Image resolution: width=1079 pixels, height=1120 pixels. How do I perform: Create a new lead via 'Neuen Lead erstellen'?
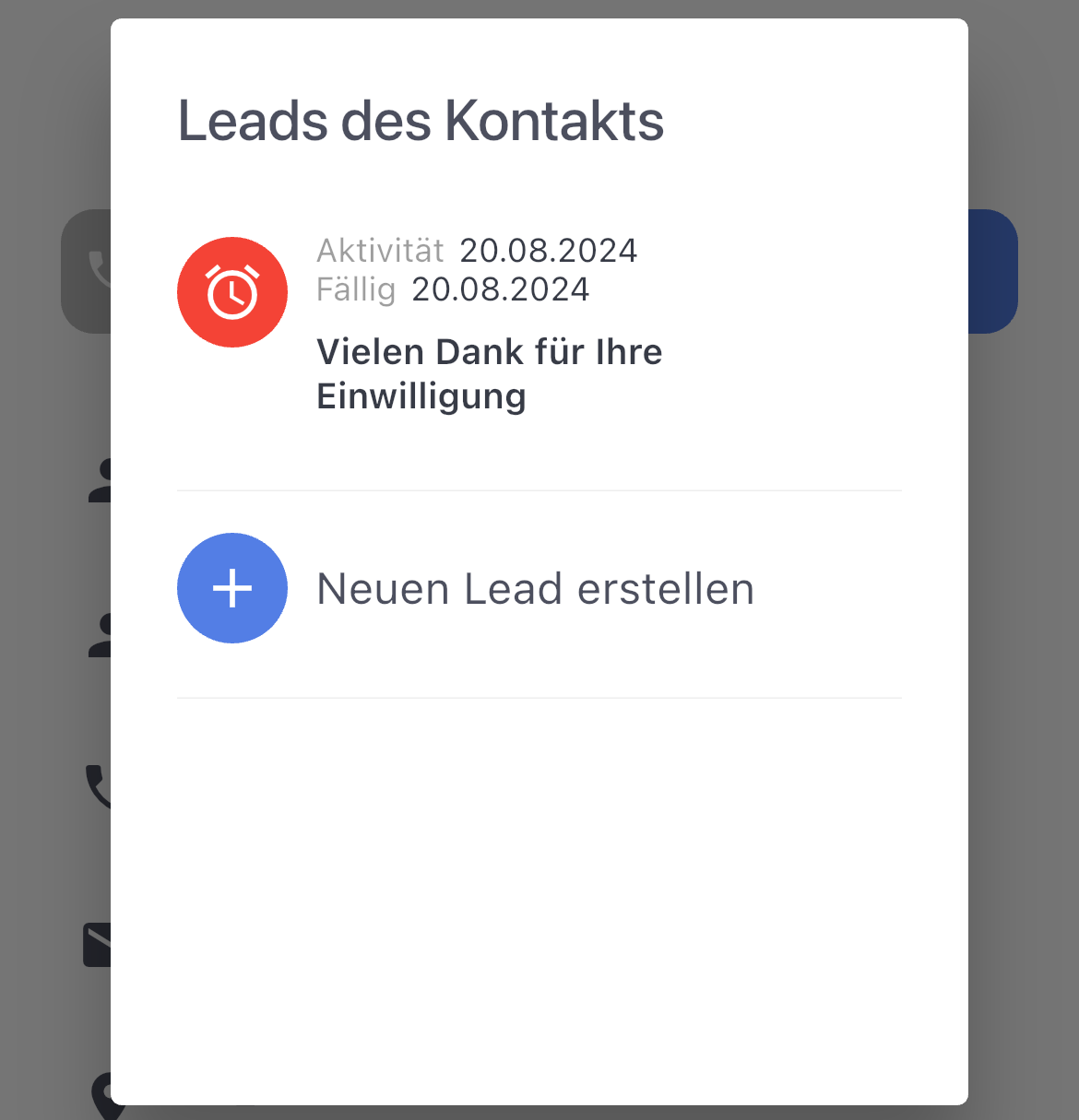click(x=535, y=589)
